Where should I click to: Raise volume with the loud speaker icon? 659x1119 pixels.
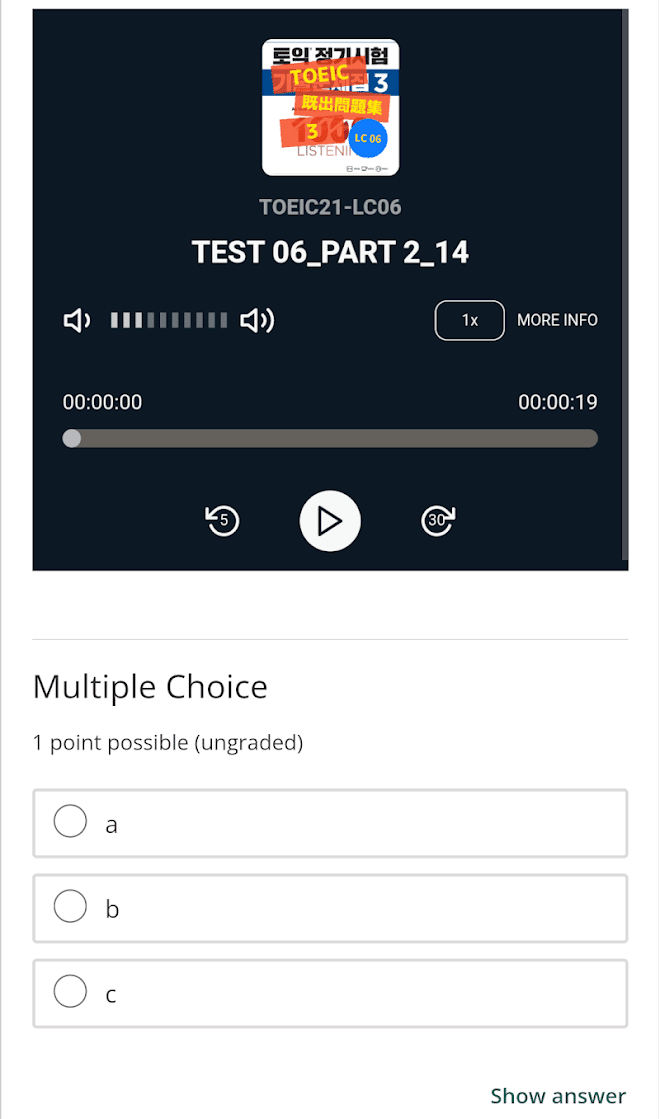[257, 320]
